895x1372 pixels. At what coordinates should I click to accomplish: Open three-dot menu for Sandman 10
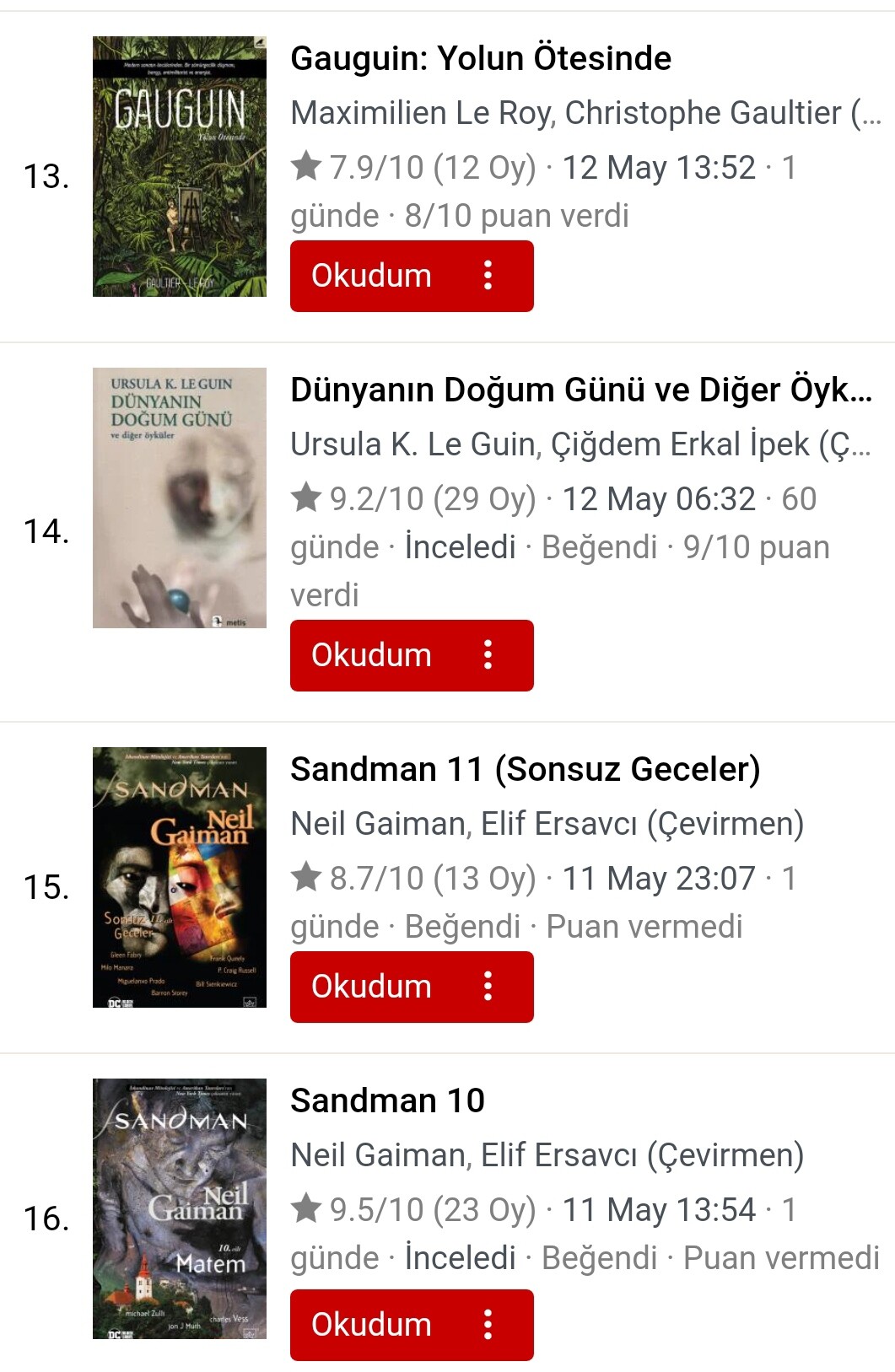point(488,1325)
